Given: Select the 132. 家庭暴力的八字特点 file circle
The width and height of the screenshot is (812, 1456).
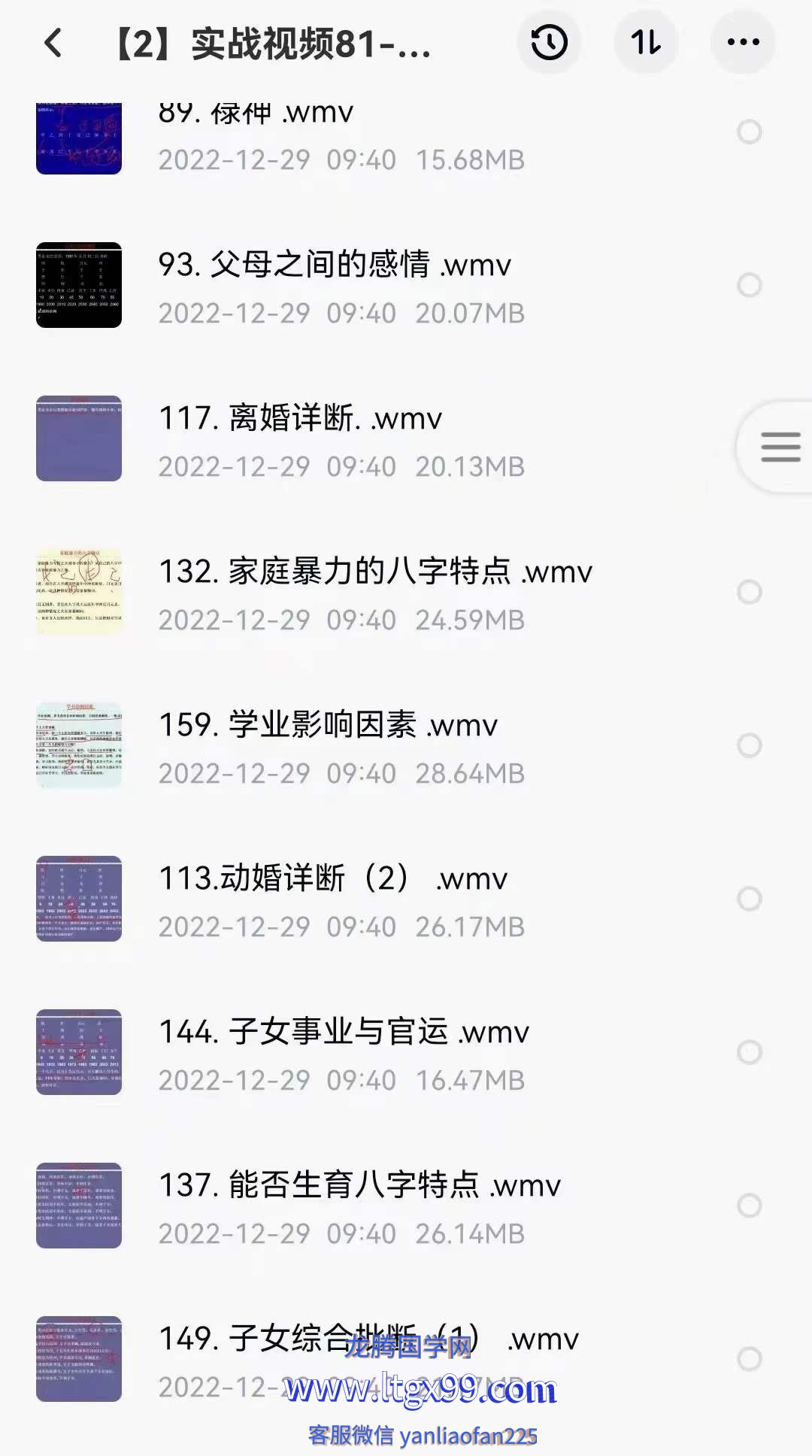Looking at the screenshot, I should coord(749,592).
